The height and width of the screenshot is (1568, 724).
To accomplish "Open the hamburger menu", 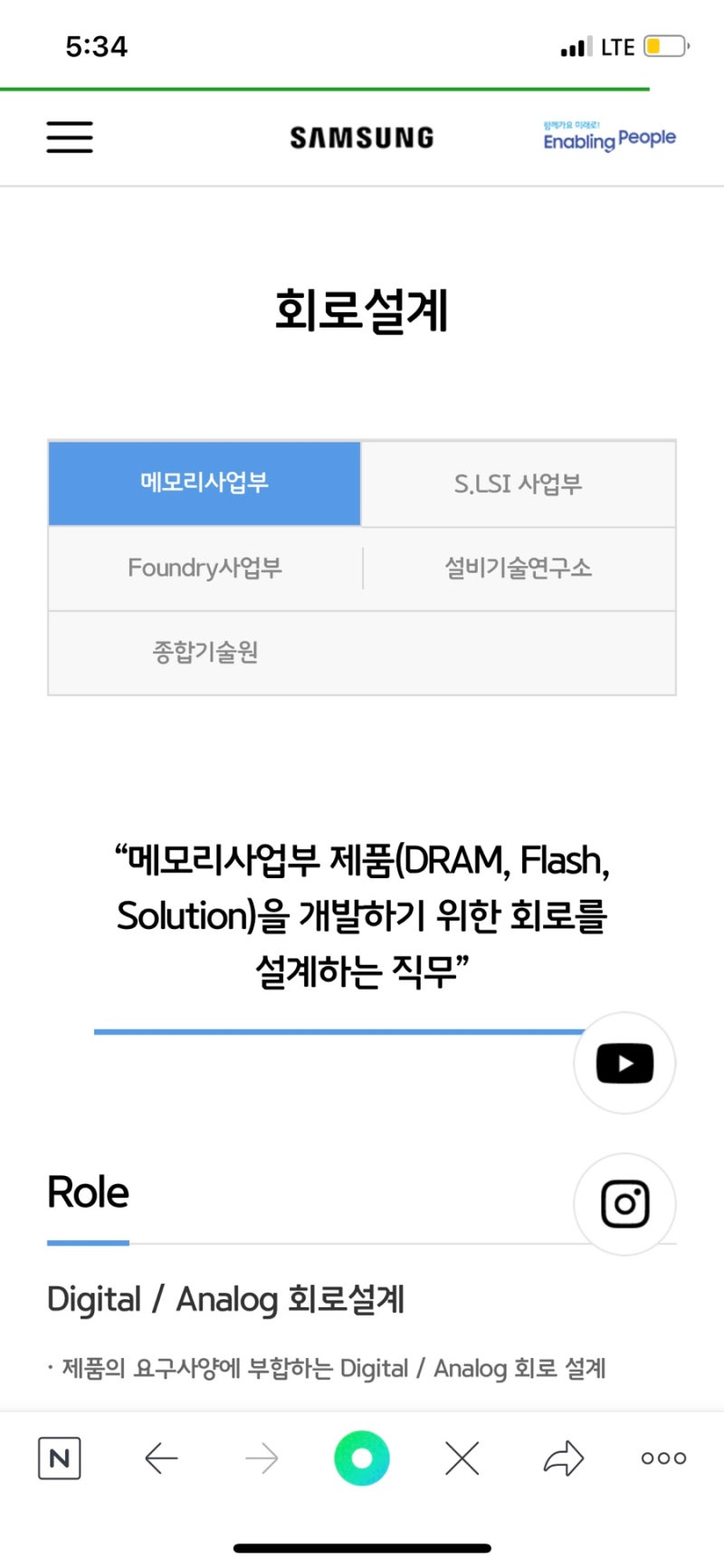I will (70, 138).
